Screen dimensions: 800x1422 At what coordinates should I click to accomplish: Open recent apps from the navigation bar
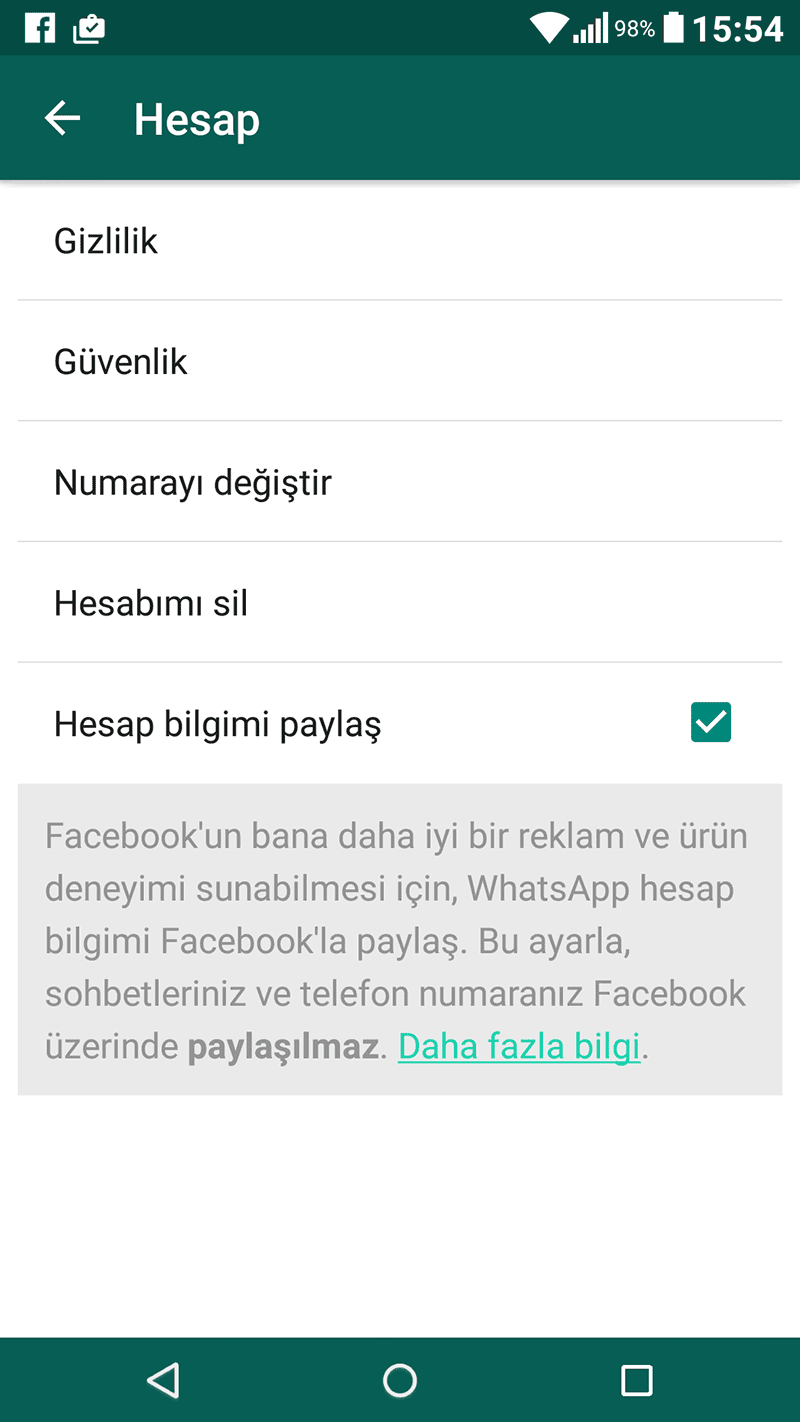636,1380
